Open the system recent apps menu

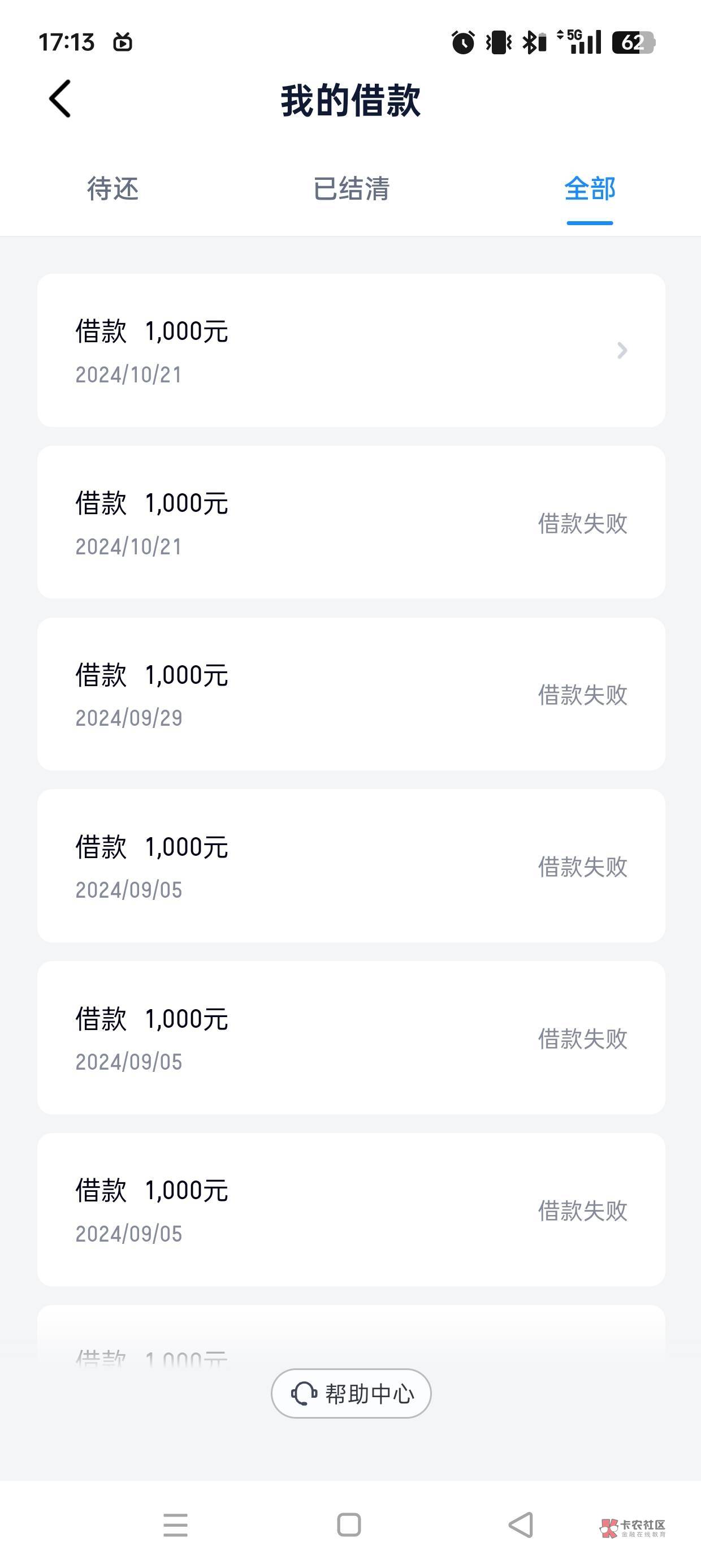(175, 1525)
